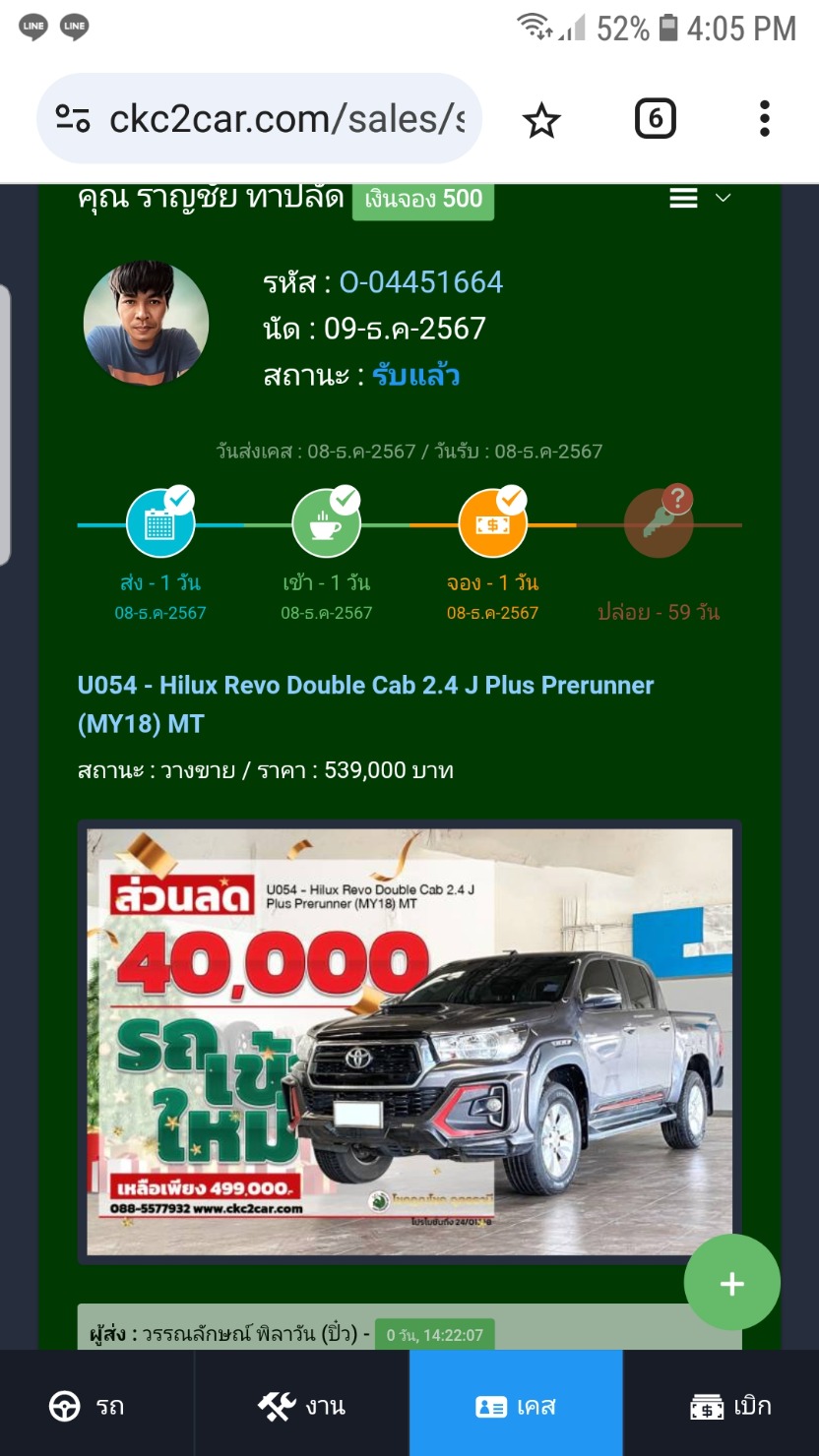
Task: Open the tab switcher showing 6 tabs
Action: [x=655, y=120]
